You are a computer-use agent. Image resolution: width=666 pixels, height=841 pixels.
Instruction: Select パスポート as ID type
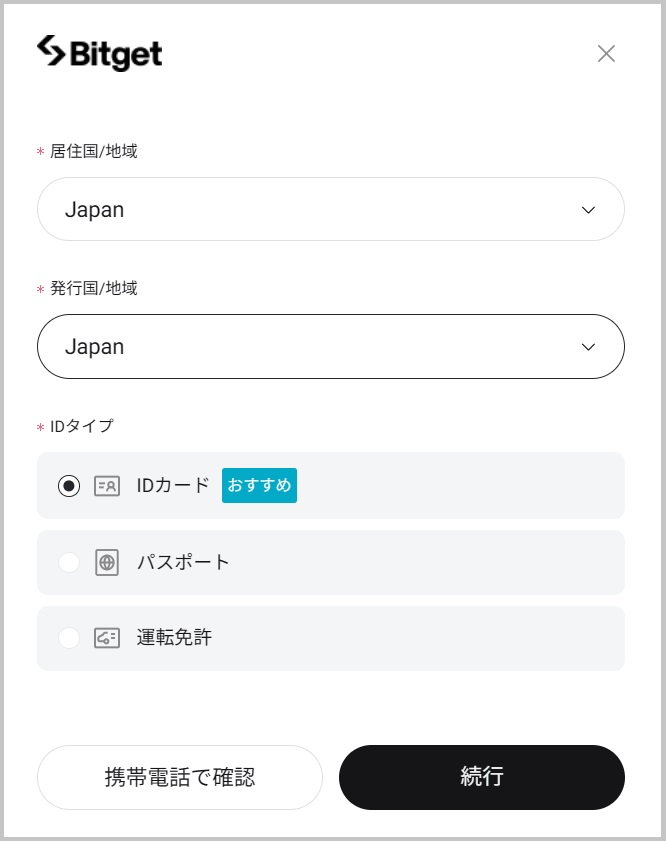69,562
